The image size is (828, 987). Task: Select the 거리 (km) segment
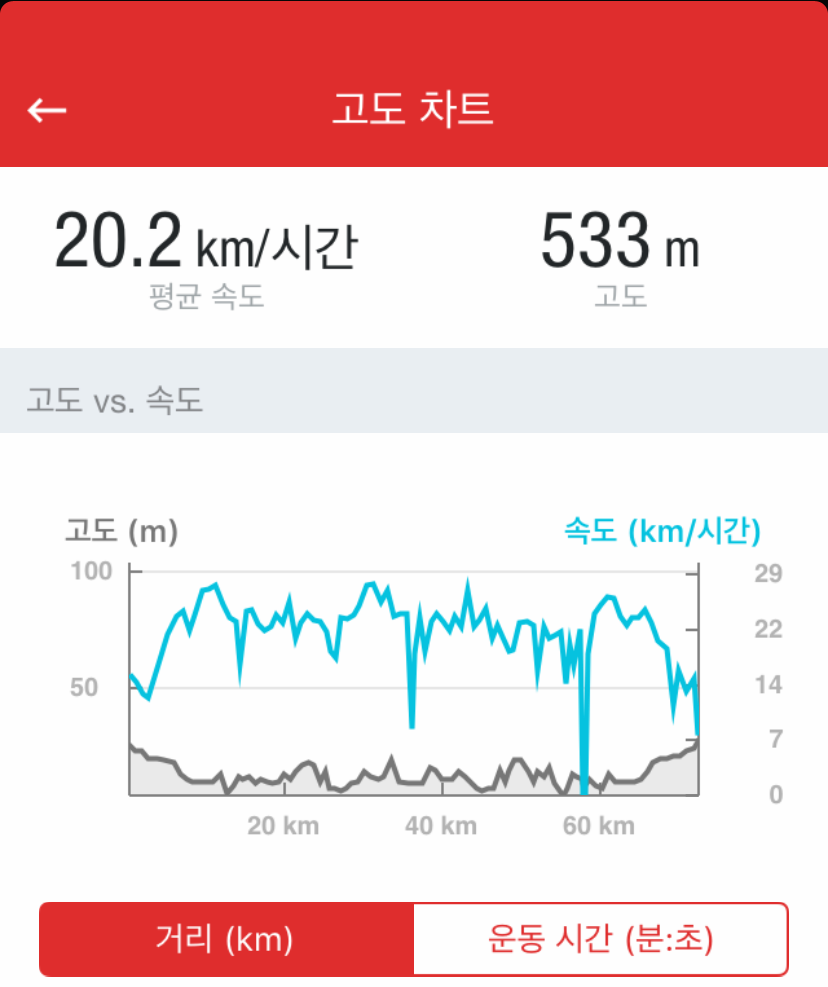click(227, 939)
